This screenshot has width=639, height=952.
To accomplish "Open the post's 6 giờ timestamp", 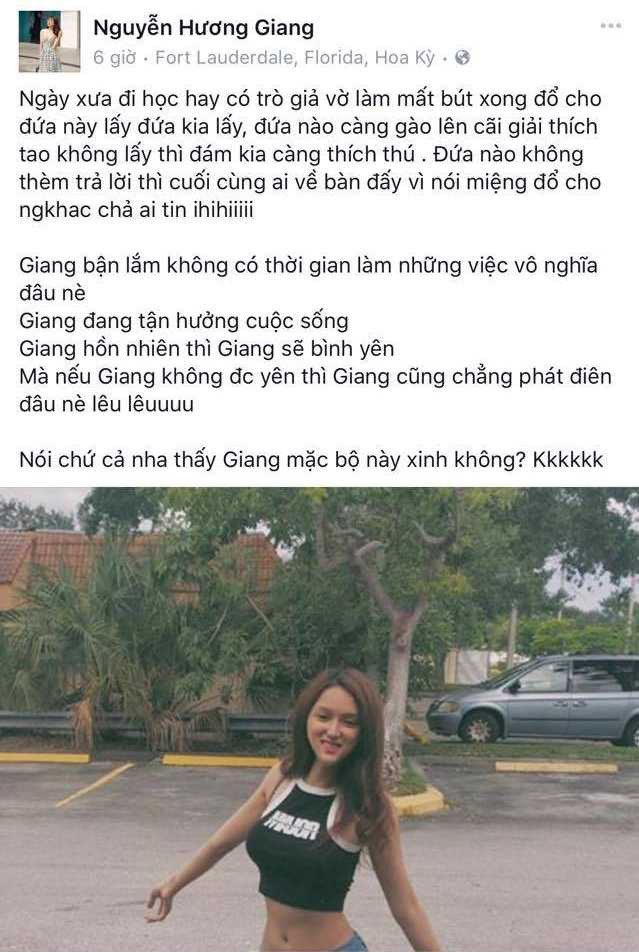I will [x=113, y=58].
